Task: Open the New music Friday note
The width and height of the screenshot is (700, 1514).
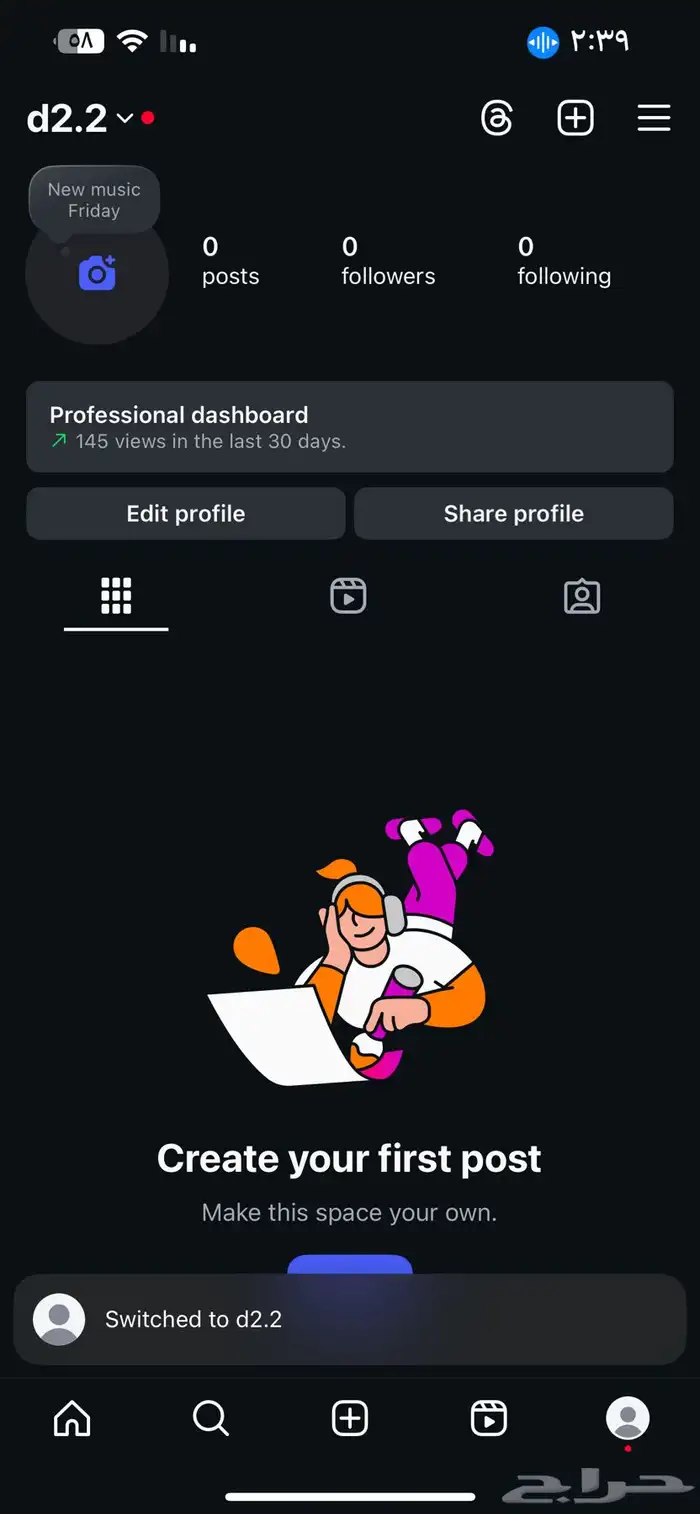Action: point(94,200)
